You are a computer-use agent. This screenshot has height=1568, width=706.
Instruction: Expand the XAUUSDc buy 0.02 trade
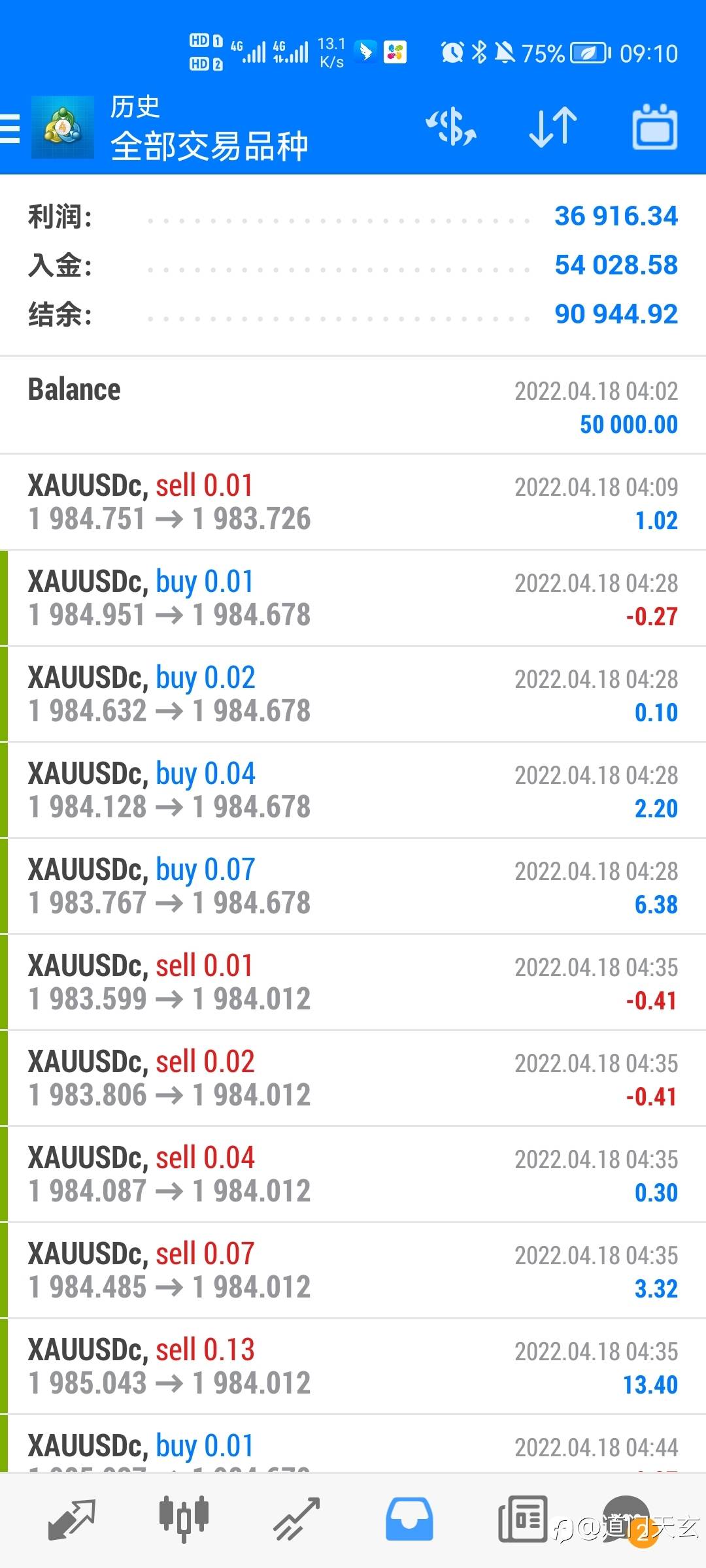point(353,694)
